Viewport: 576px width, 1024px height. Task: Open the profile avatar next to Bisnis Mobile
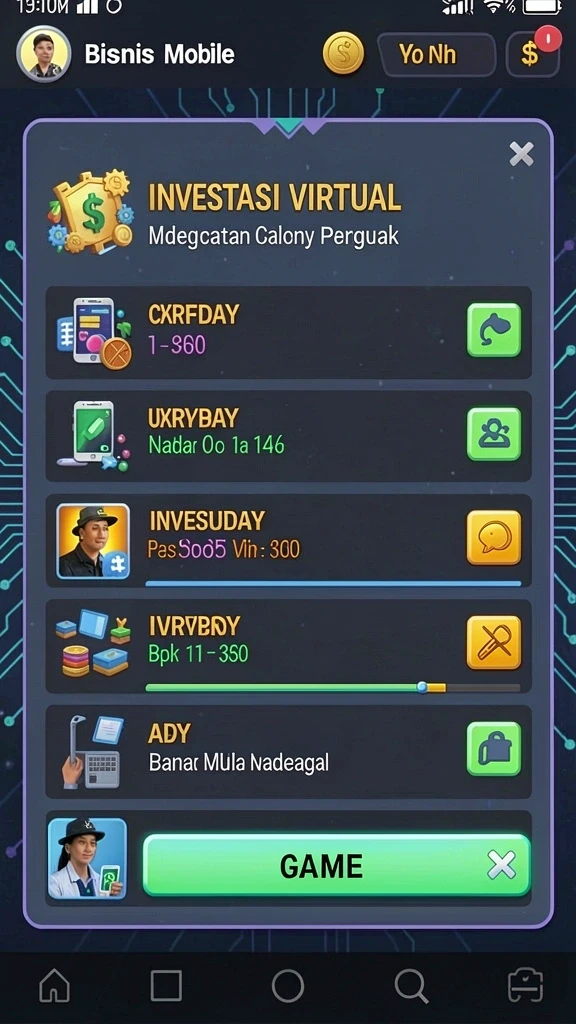coord(44,54)
